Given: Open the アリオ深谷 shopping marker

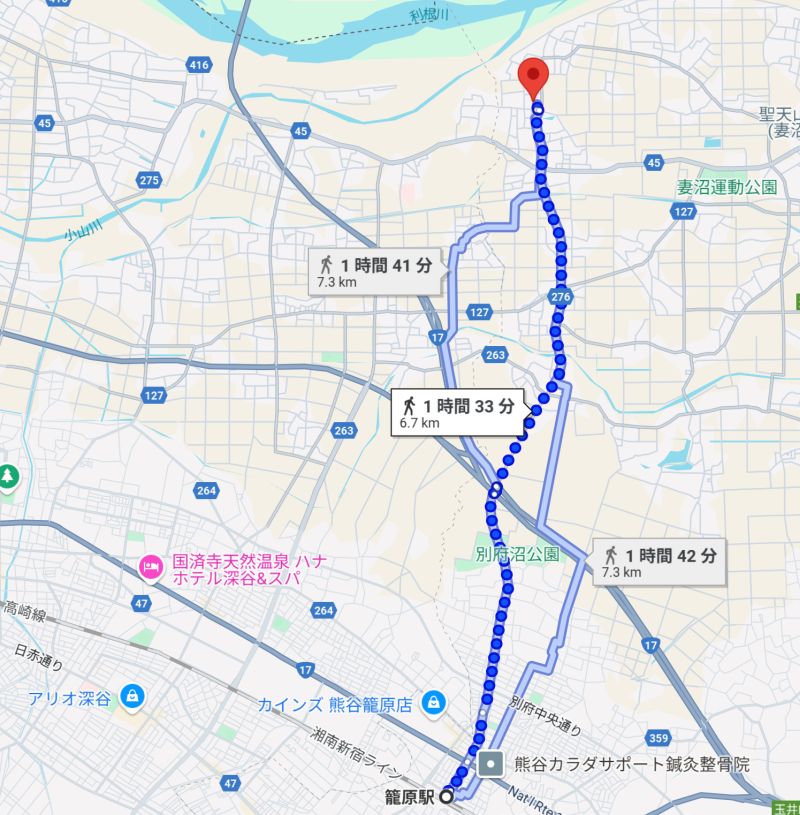Looking at the screenshot, I should (131, 696).
